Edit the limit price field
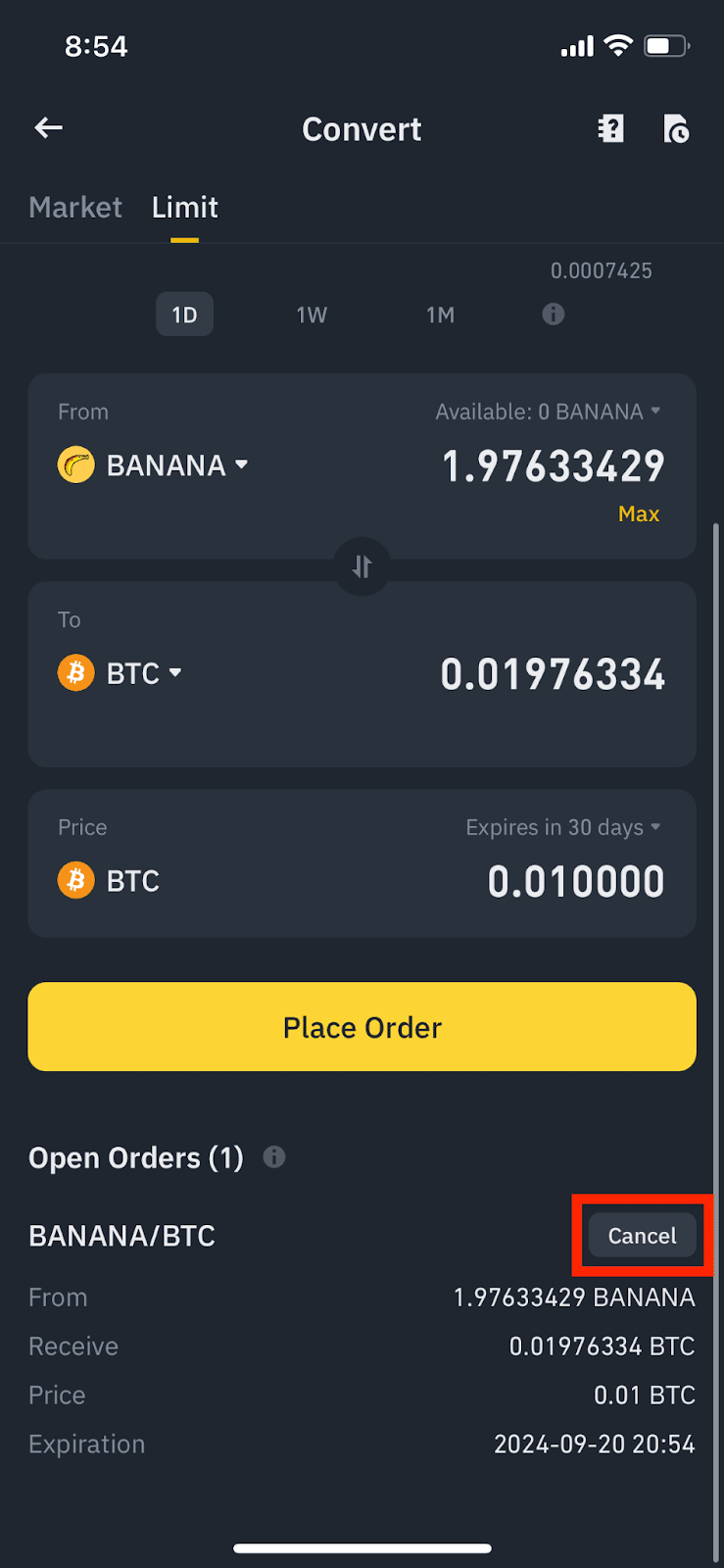 [x=575, y=881]
